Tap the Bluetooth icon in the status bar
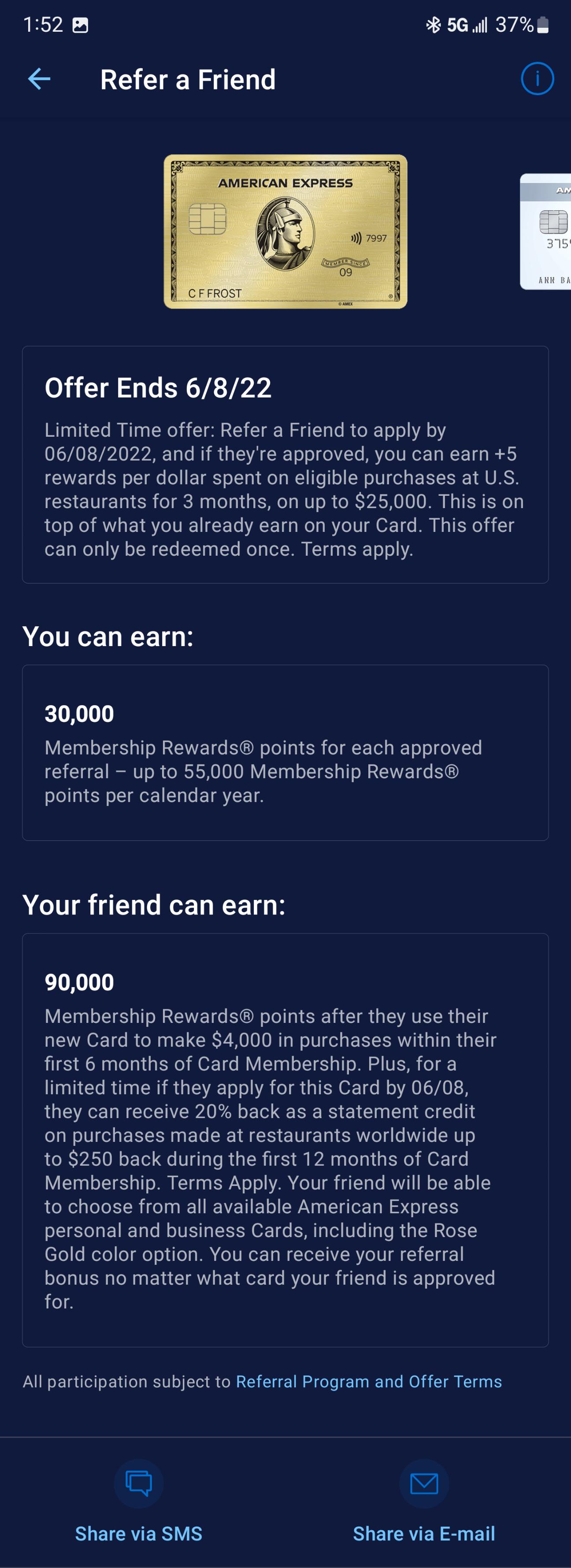Image resolution: width=571 pixels, height=1568 pixels. pyautogui.click(x=434, y=25)
